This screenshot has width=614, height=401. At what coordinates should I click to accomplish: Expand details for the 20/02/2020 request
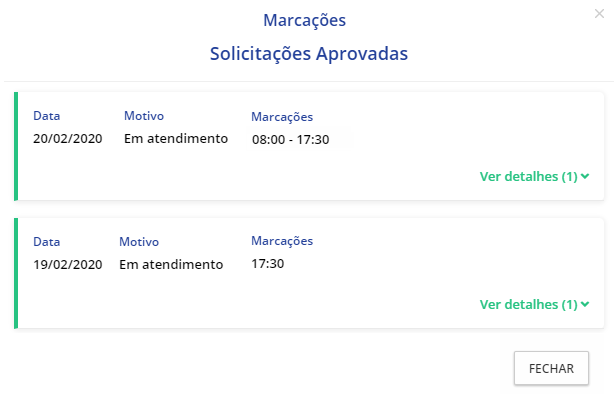(x=534, y=177)
